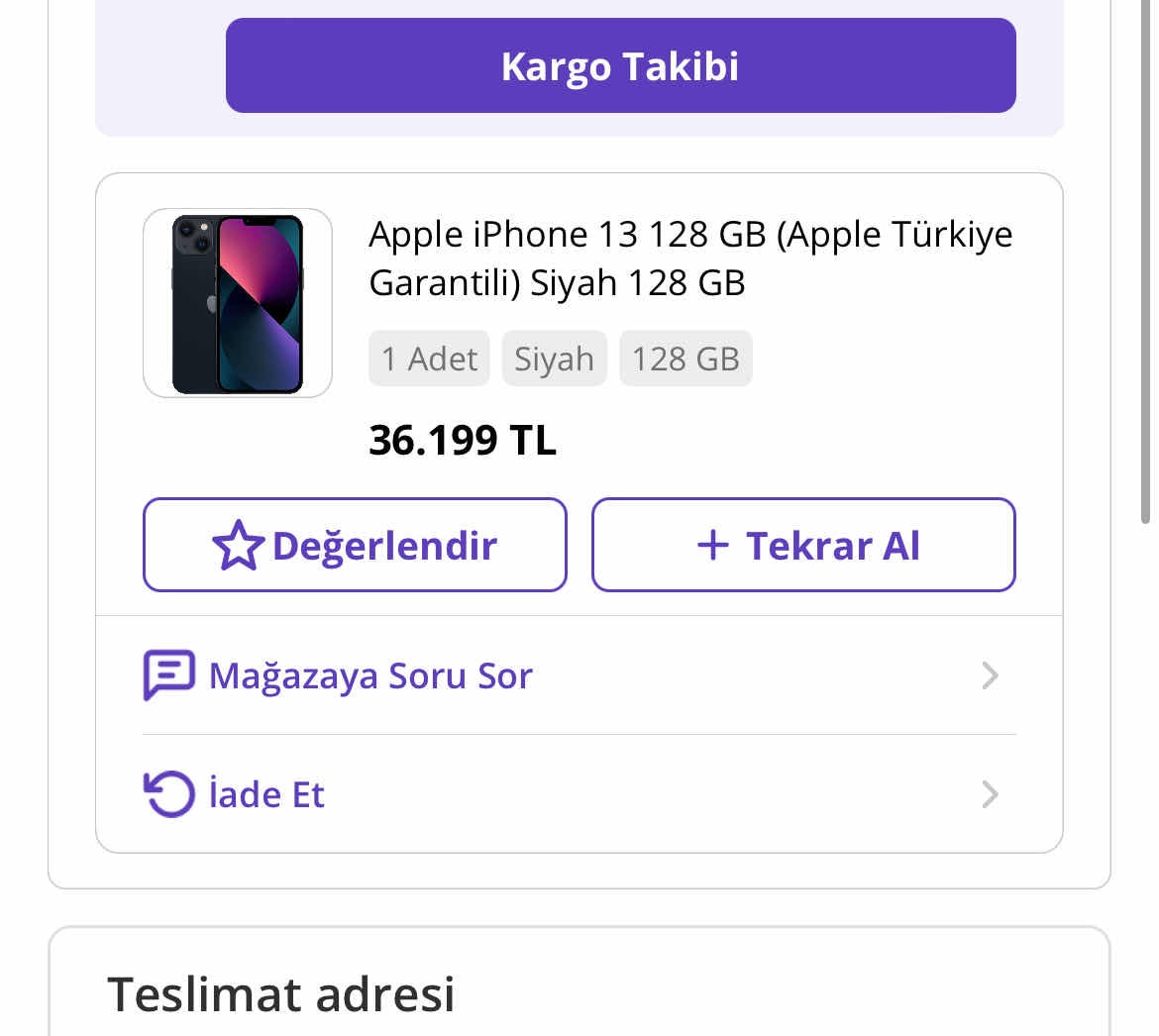Buy again with Tekrar Al

[x=803, y=545]
